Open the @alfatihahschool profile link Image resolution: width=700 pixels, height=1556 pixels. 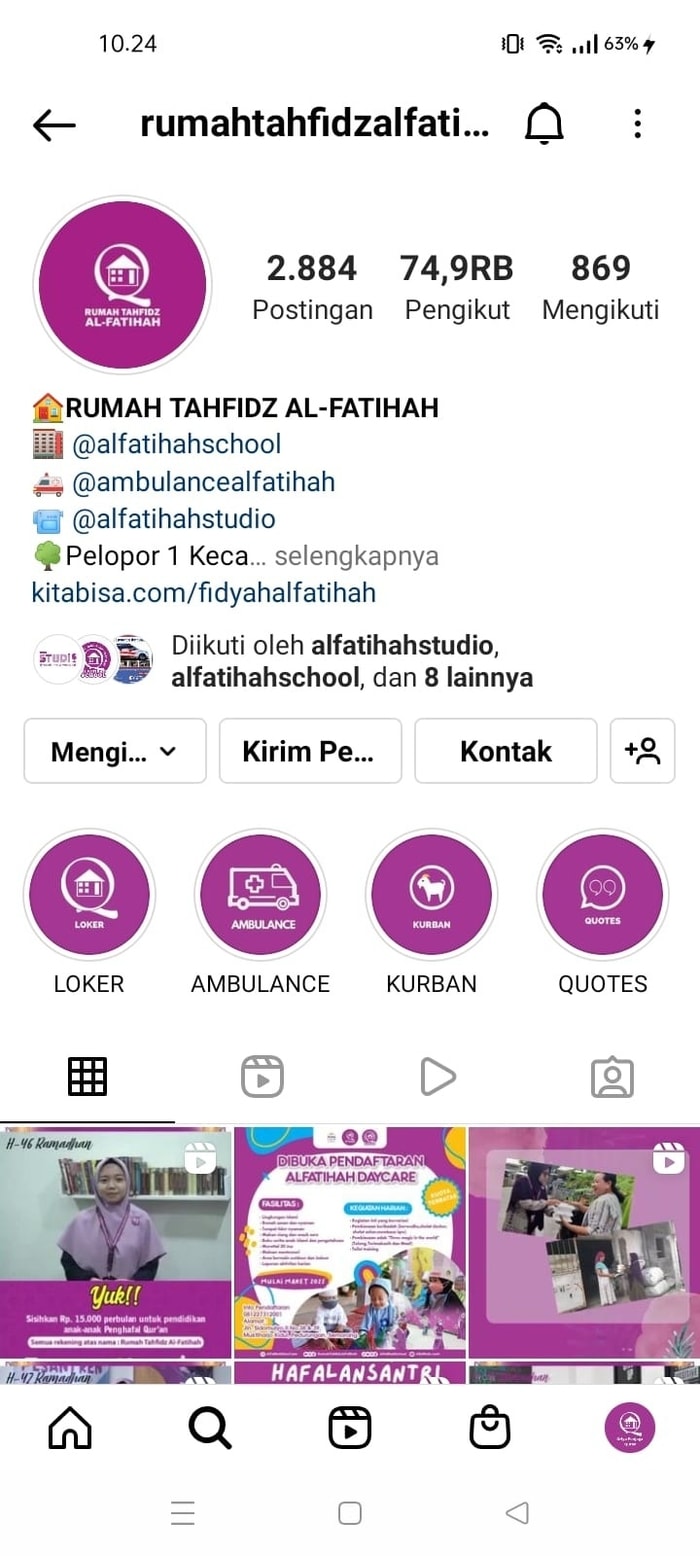[176, 444]
